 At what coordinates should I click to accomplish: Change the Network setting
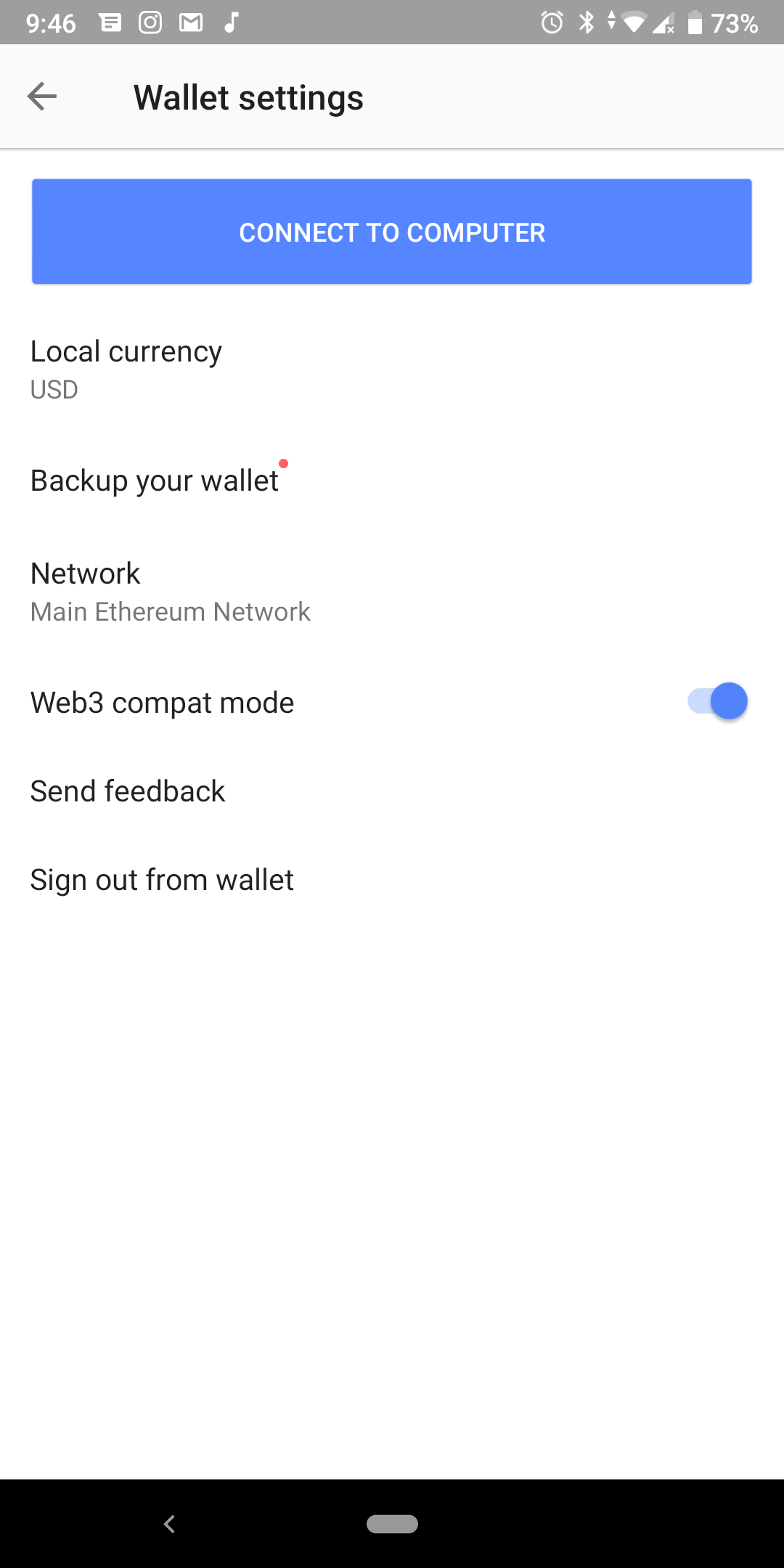pos(392,592)
